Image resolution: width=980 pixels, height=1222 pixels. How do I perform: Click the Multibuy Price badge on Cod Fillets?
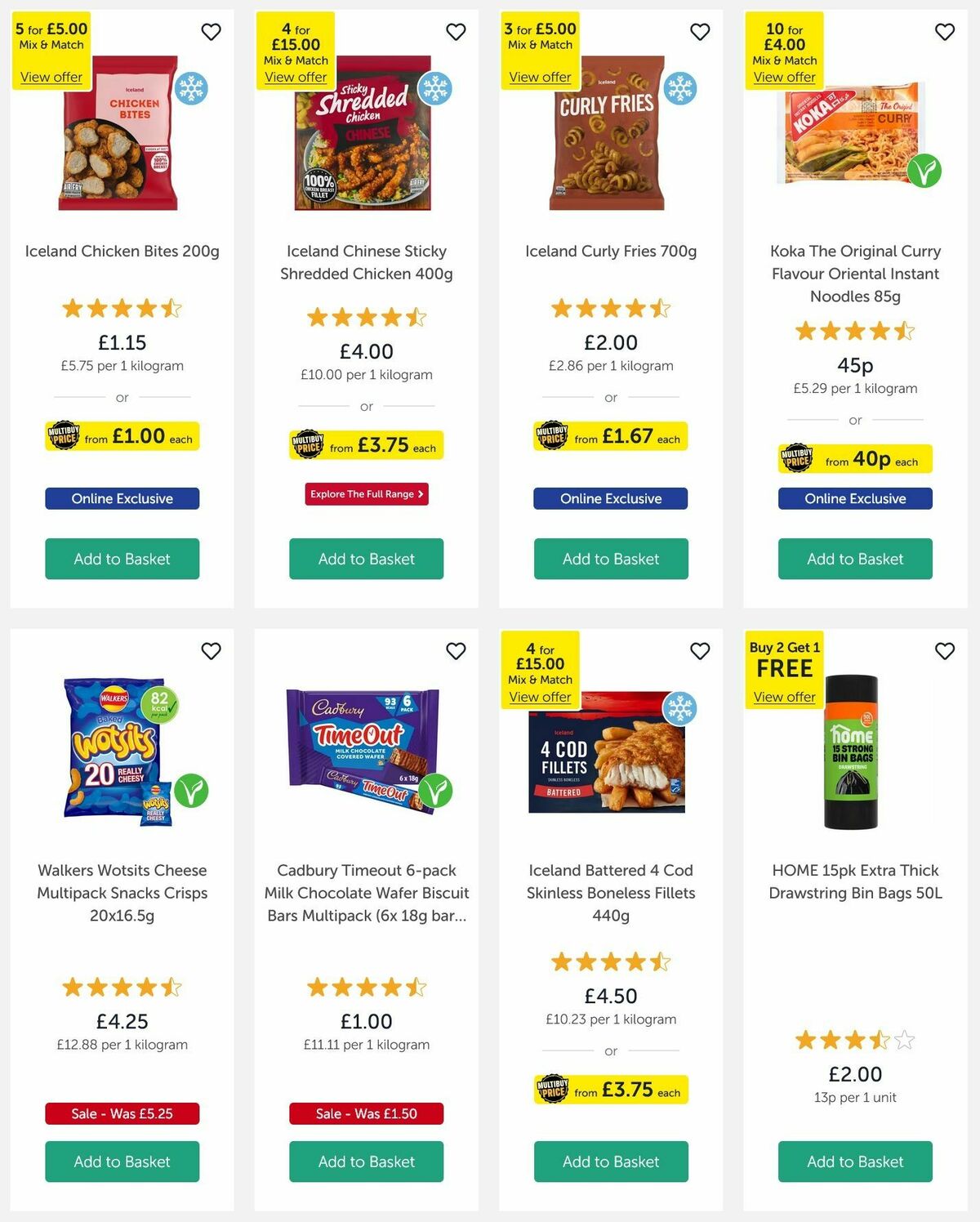pyautogui.click(x=610, y=1089)
